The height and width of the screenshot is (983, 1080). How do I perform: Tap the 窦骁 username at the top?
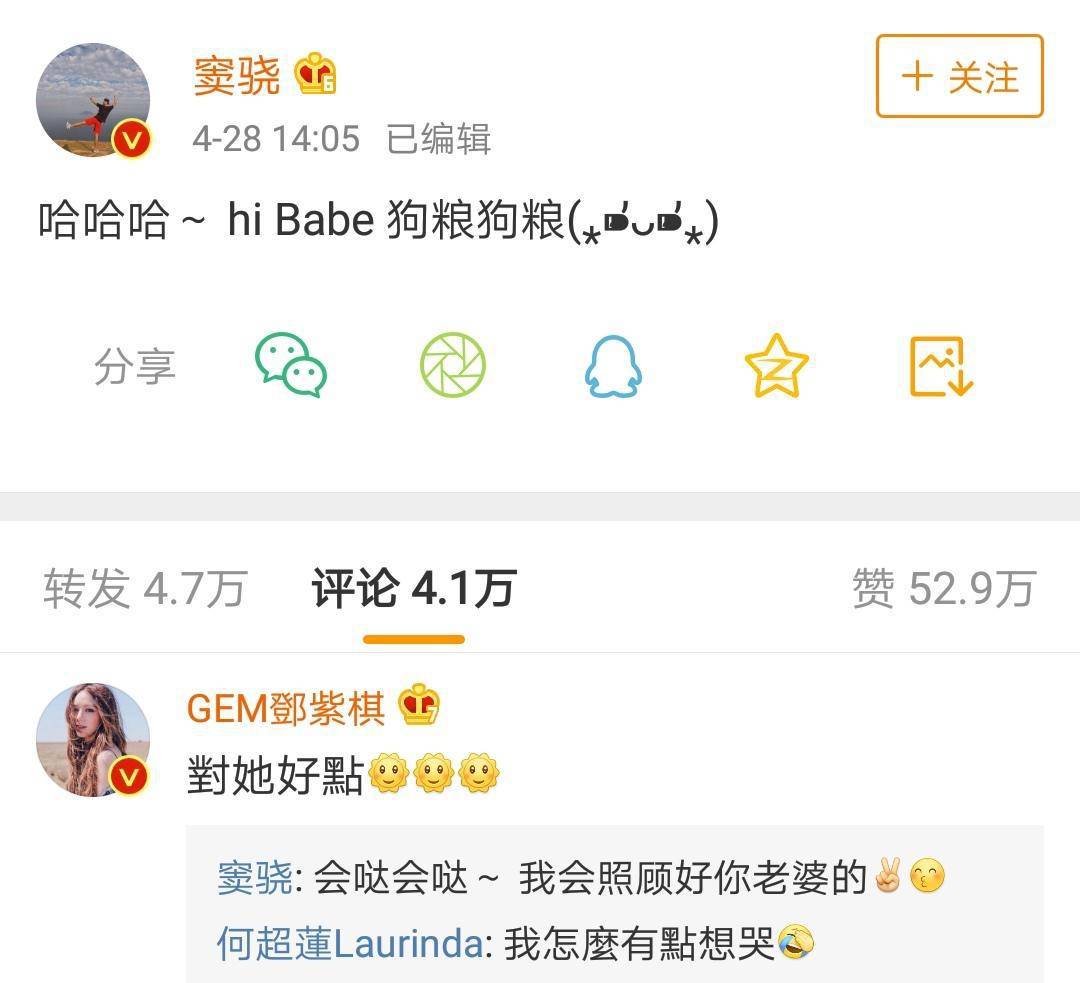coord(237,77)
